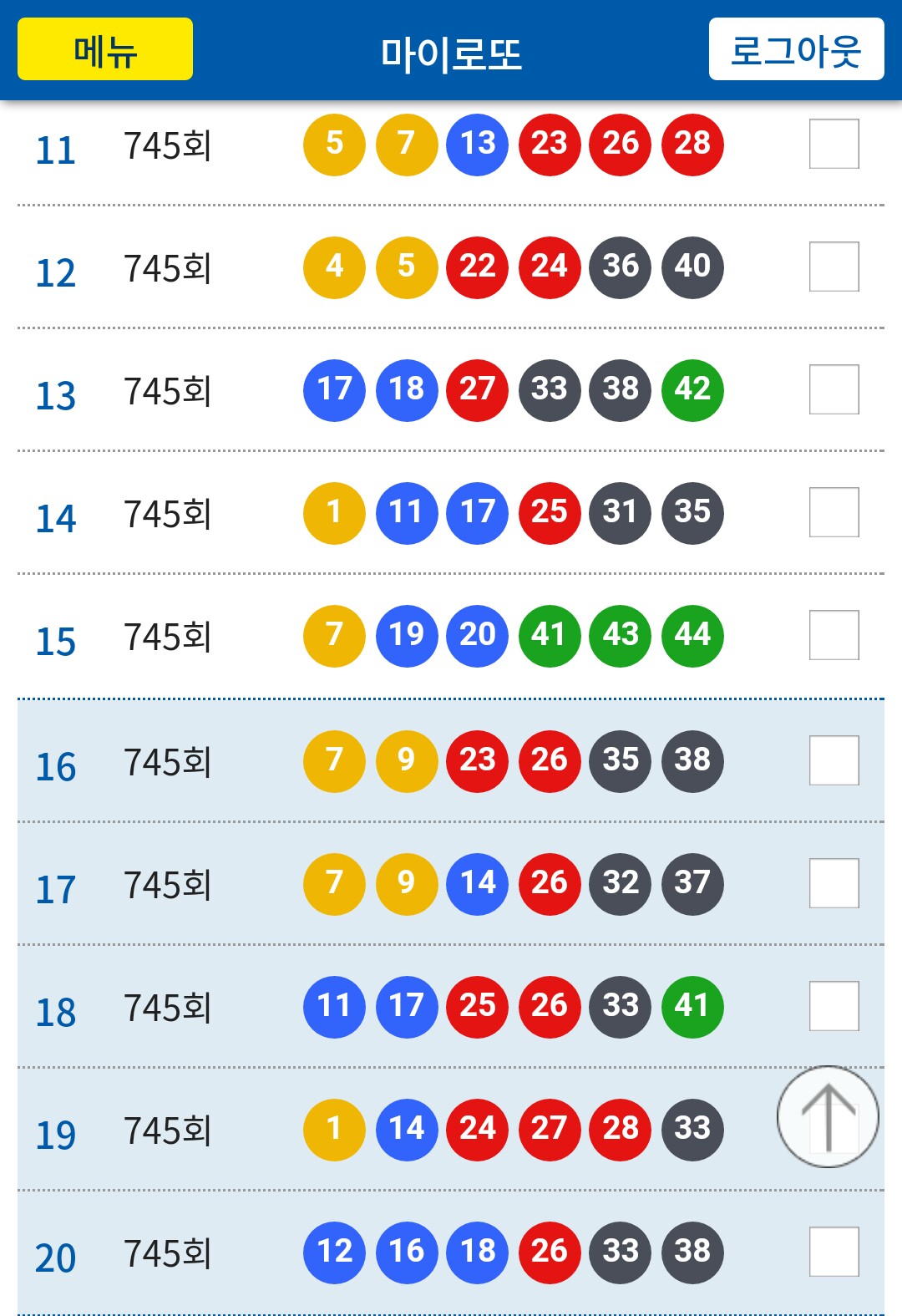
Task: Tap the scroll-to-top arrow button
Action: click(828, 1116)
